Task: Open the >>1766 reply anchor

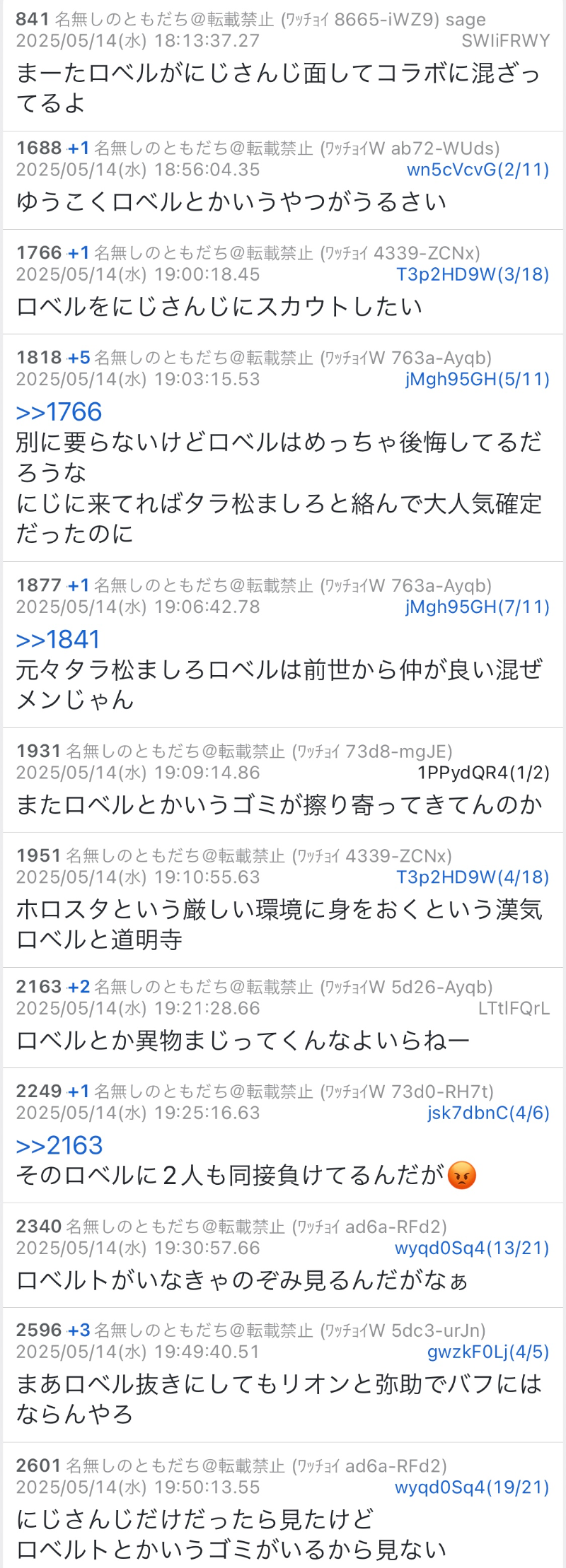Action: (x=59, y=411)
